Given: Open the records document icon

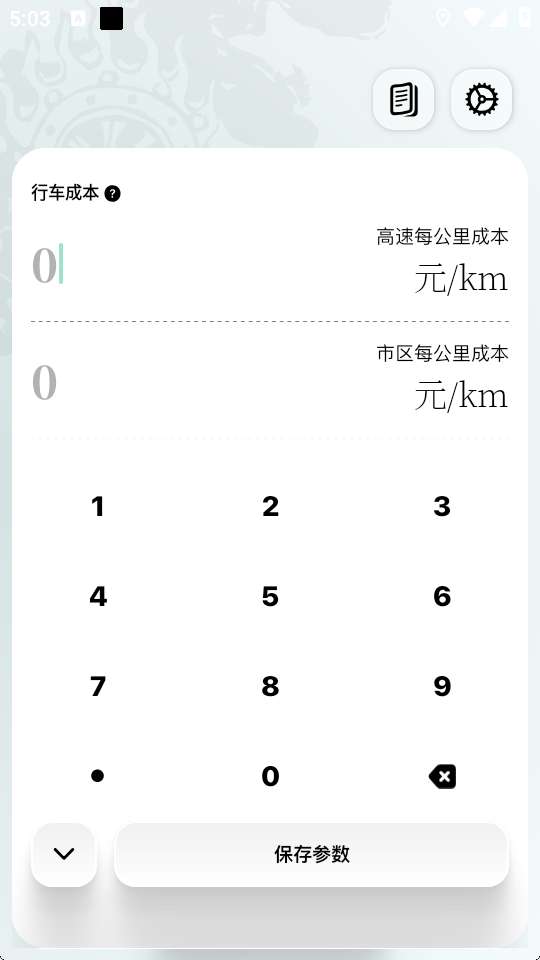Looking at the screenshot, I should (x=403, y=100).
